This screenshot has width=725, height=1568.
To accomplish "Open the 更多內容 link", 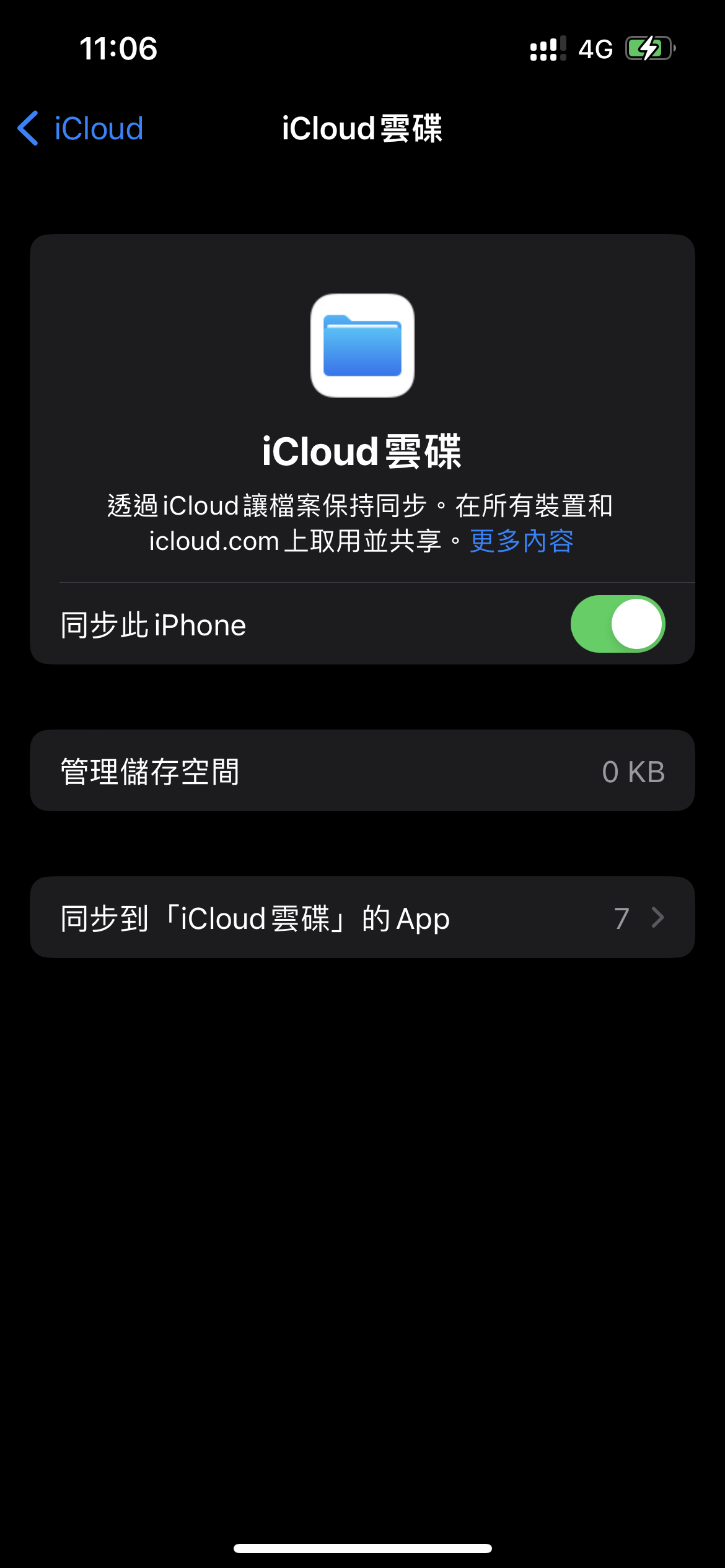I will click(x=521, y=541).
